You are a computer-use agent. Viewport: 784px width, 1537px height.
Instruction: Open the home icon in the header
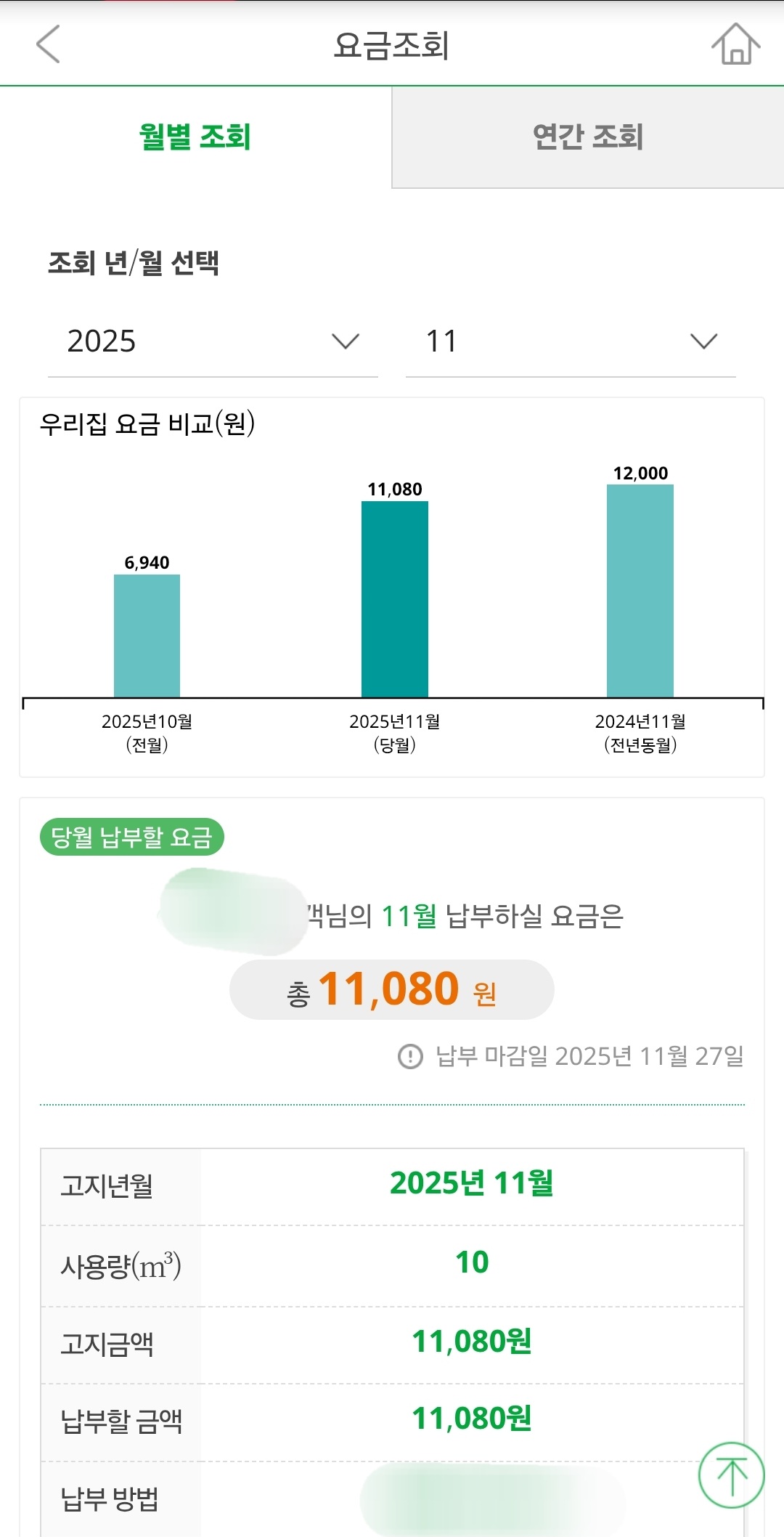[x=735, y=44]
